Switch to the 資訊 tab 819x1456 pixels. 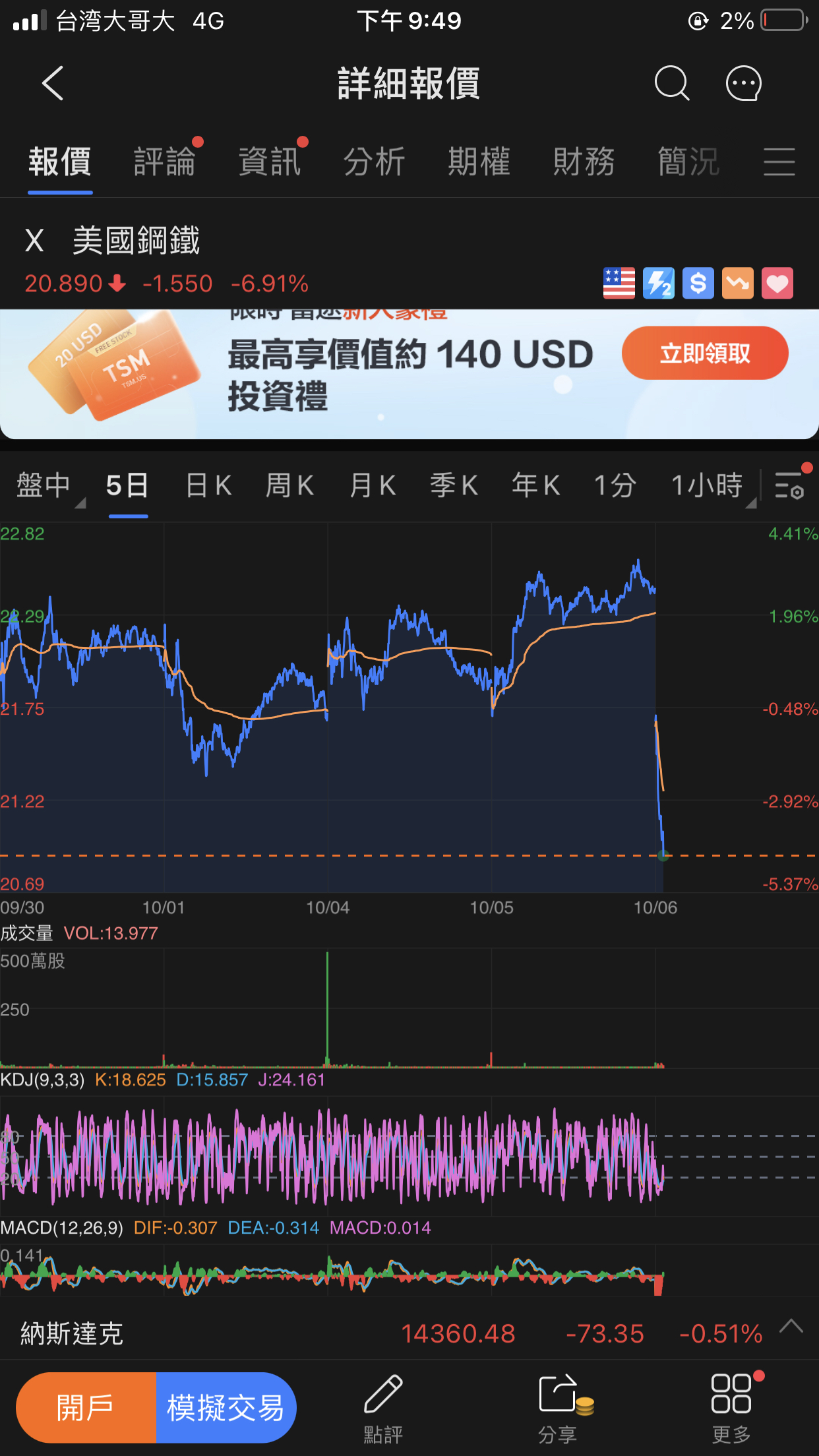270,162
